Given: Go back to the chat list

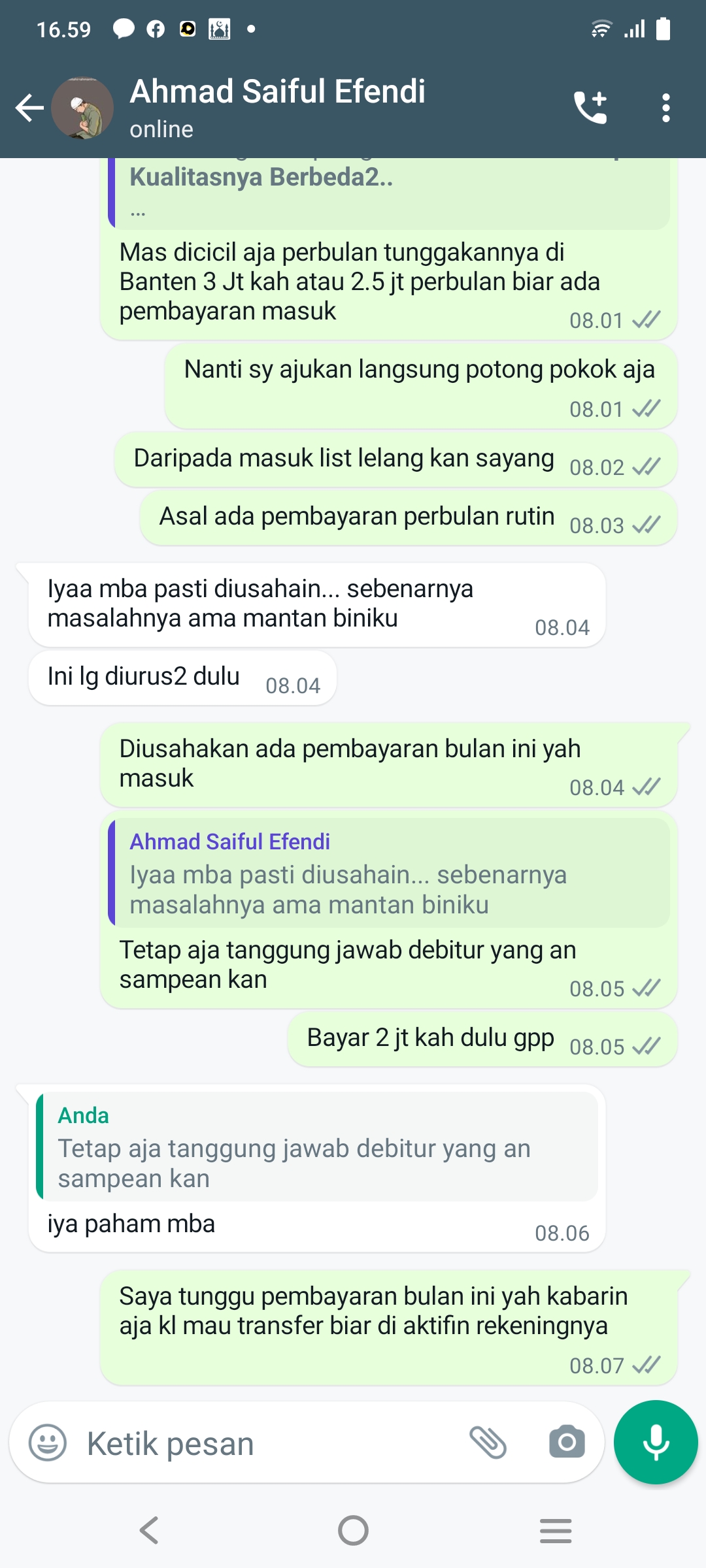Looking at the screenshot, I should [x=29, y=108].
